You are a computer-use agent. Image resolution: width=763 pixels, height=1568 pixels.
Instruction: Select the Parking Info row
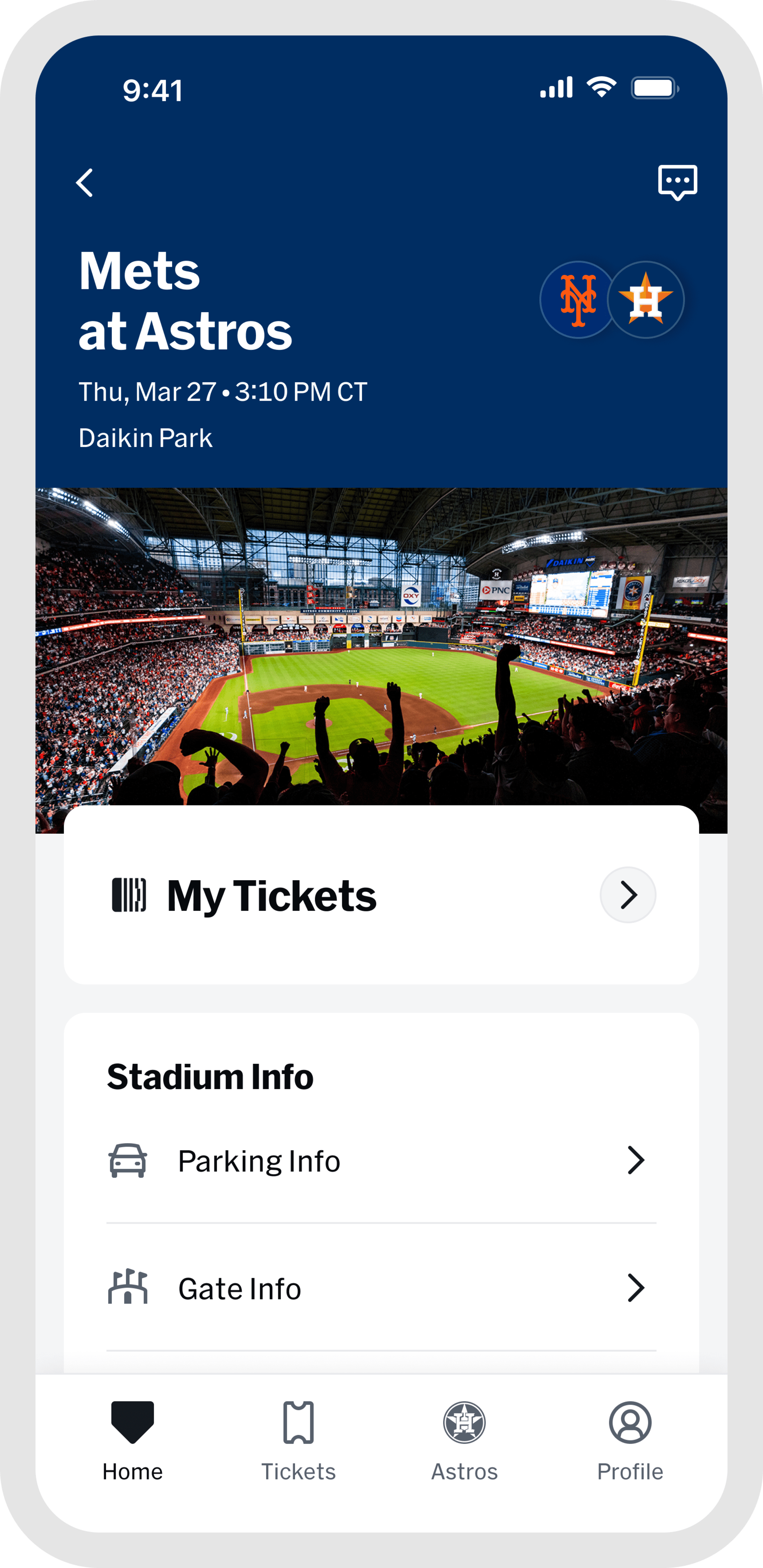pyautogui.click(x=260, y=1160)
